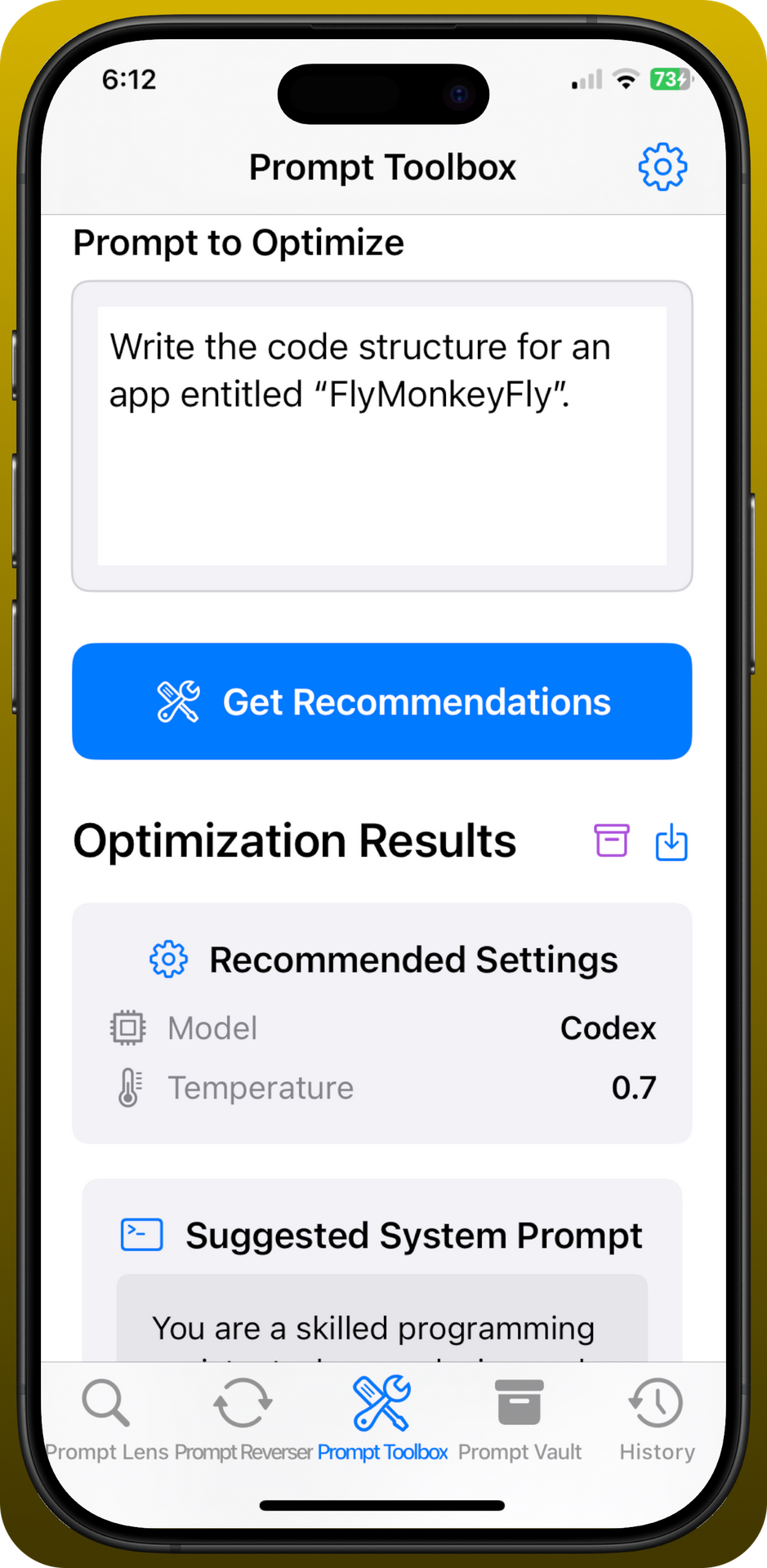Switch to the Prompt Reverser tab
The image size is (767, 1568).
point(243,1419)
